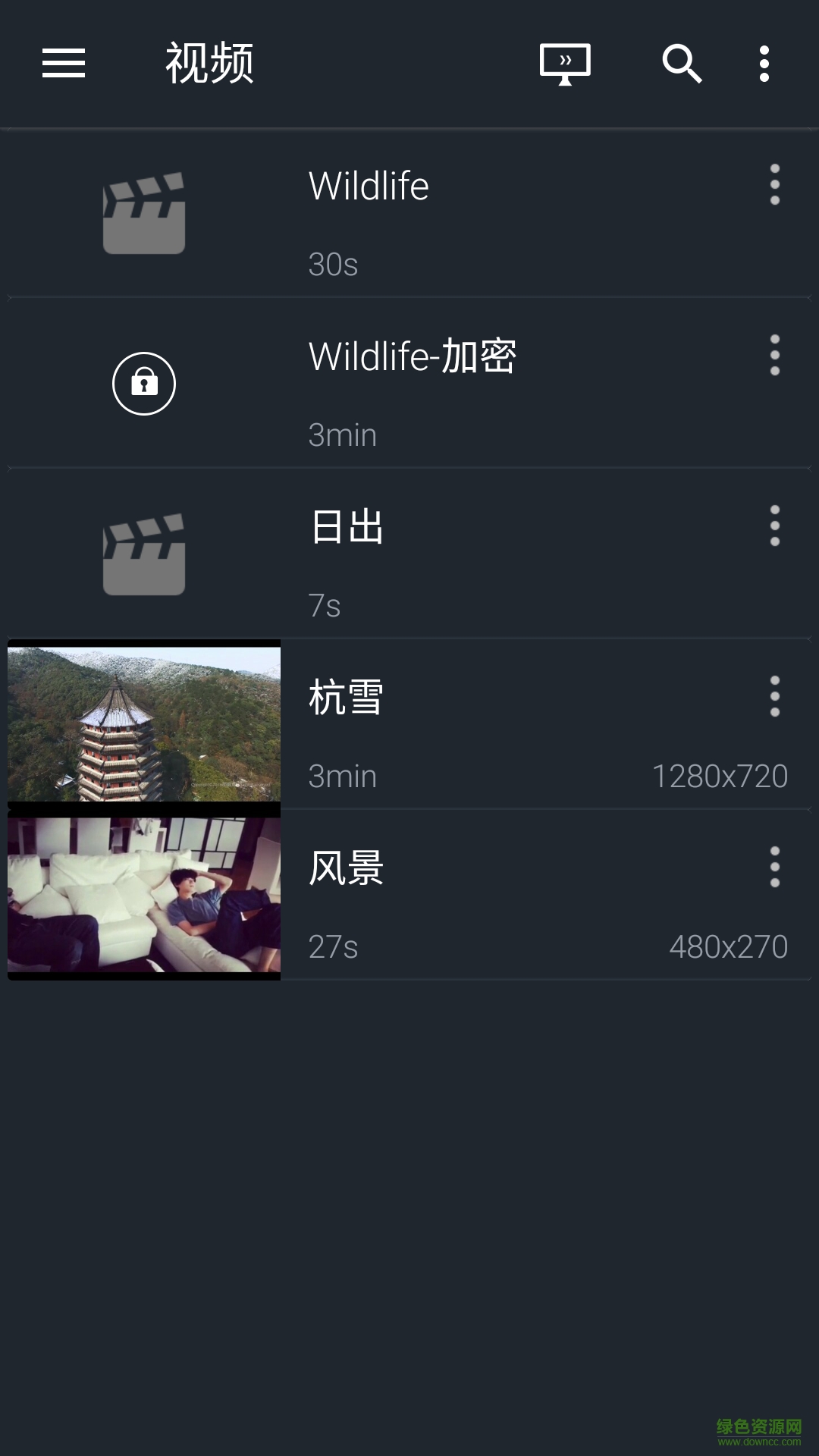The image size is (819, 1456).
Task: Show more options for 日出
Action: click(x=774, y=526)
